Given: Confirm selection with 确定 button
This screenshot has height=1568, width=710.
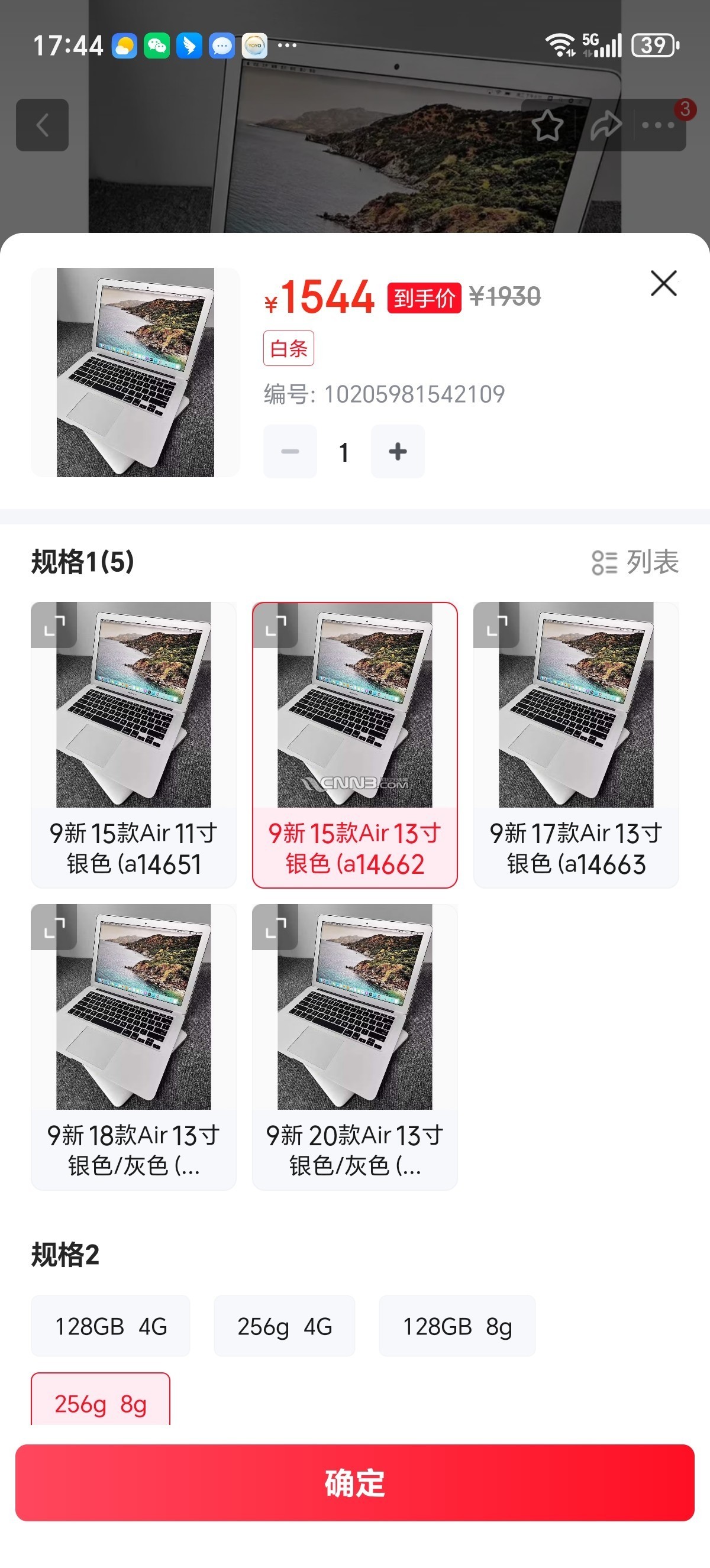Looking at the screenshot, I should click(x=354, y=1482).
